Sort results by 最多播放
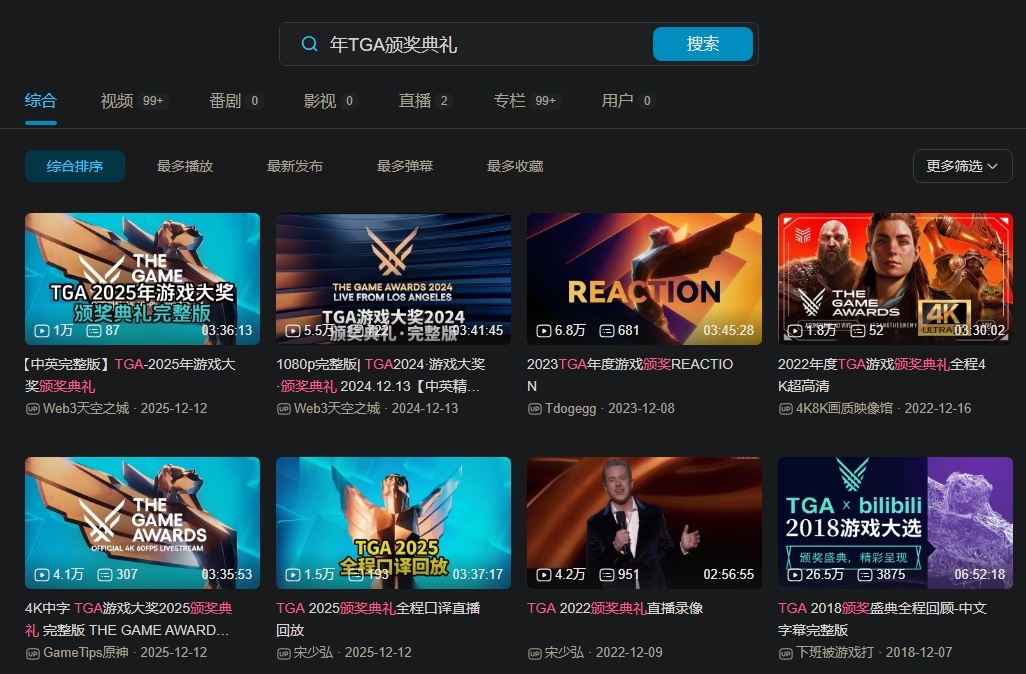This screenshot has width=1026, height=674. pyautogui.click(x=185, y=166)
